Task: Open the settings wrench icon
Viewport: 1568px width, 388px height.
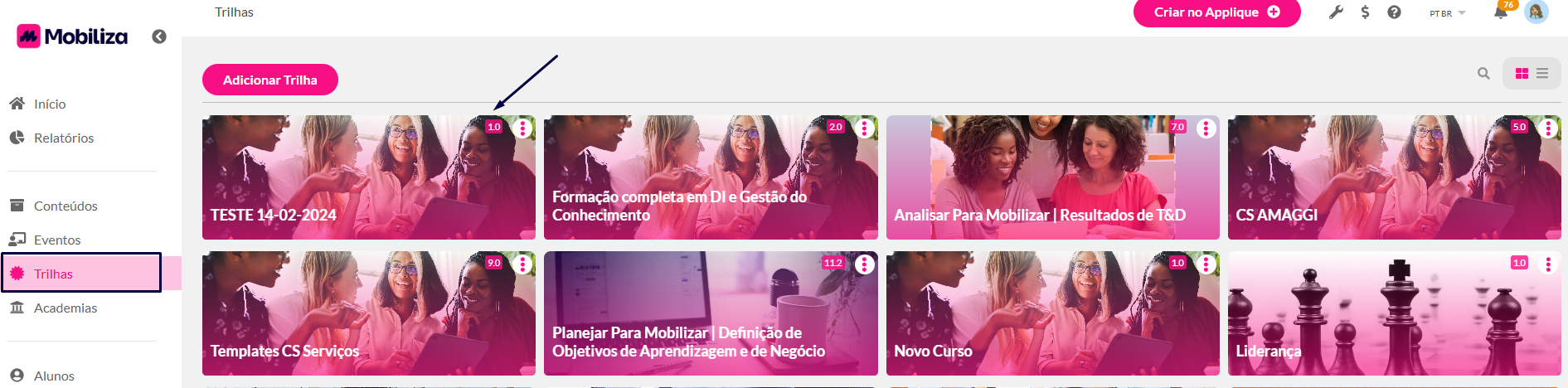Action: click(x=1336, y=12)
